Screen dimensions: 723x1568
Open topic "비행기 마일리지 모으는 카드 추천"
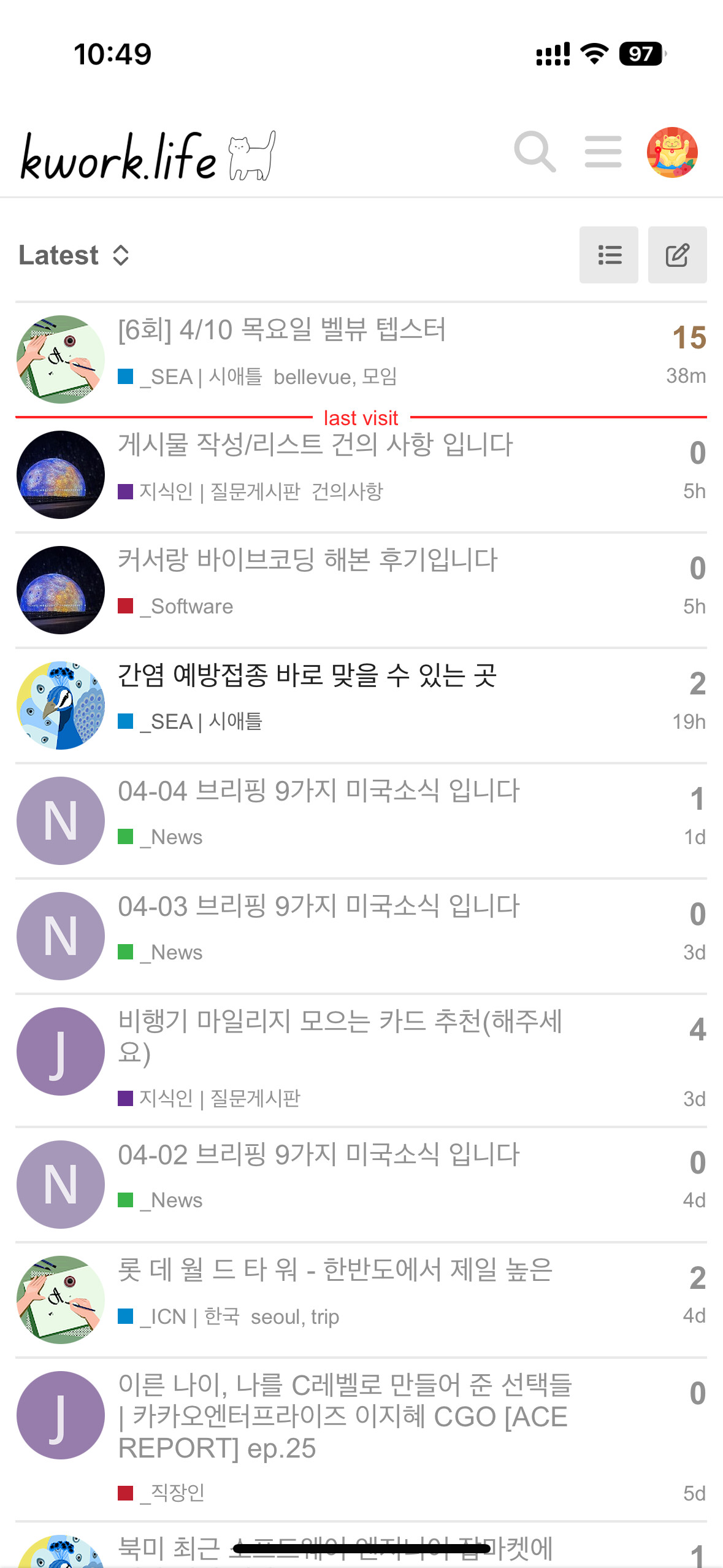pyautogui.click(x=340, y=1022)
